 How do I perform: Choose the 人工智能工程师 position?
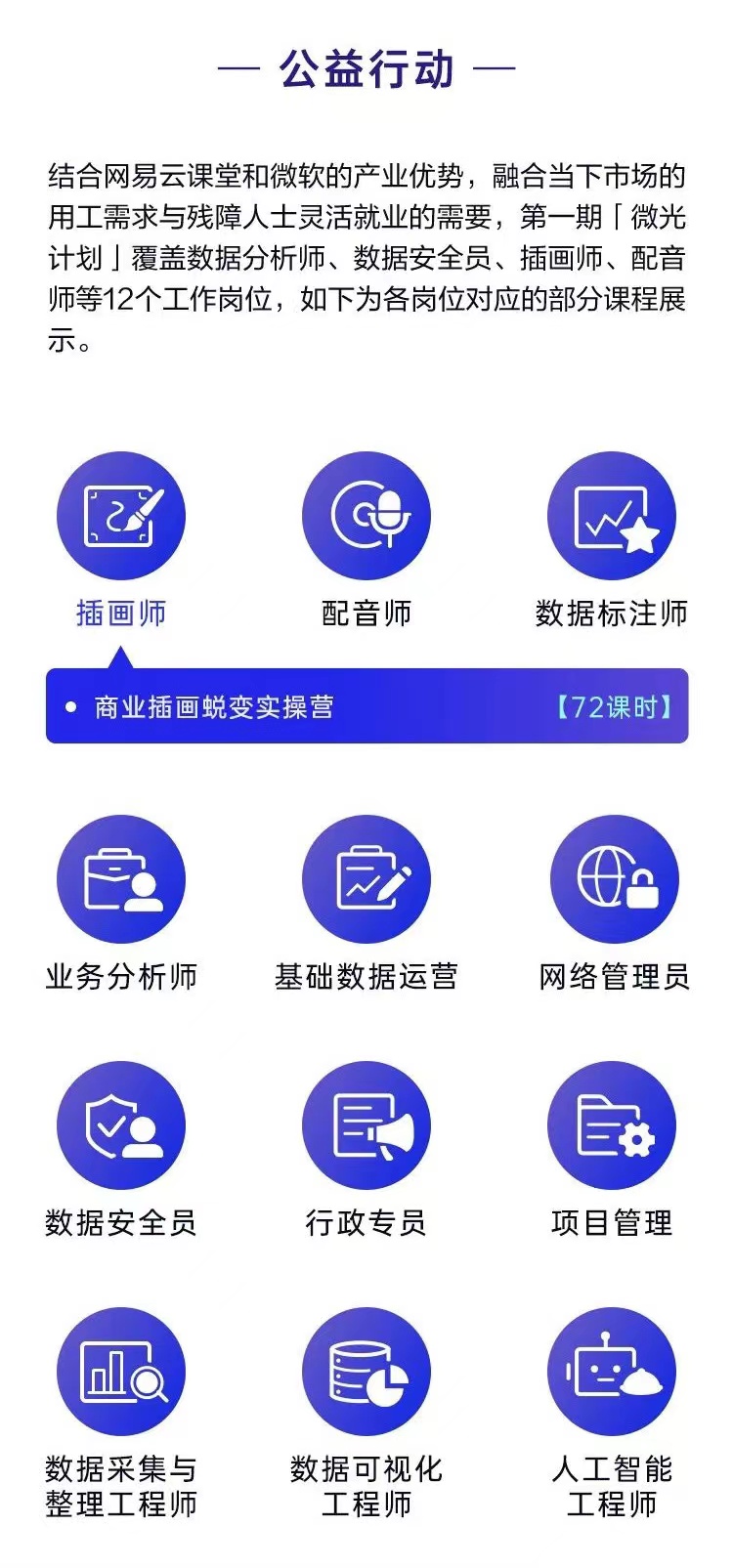[x=612, y=1372]
